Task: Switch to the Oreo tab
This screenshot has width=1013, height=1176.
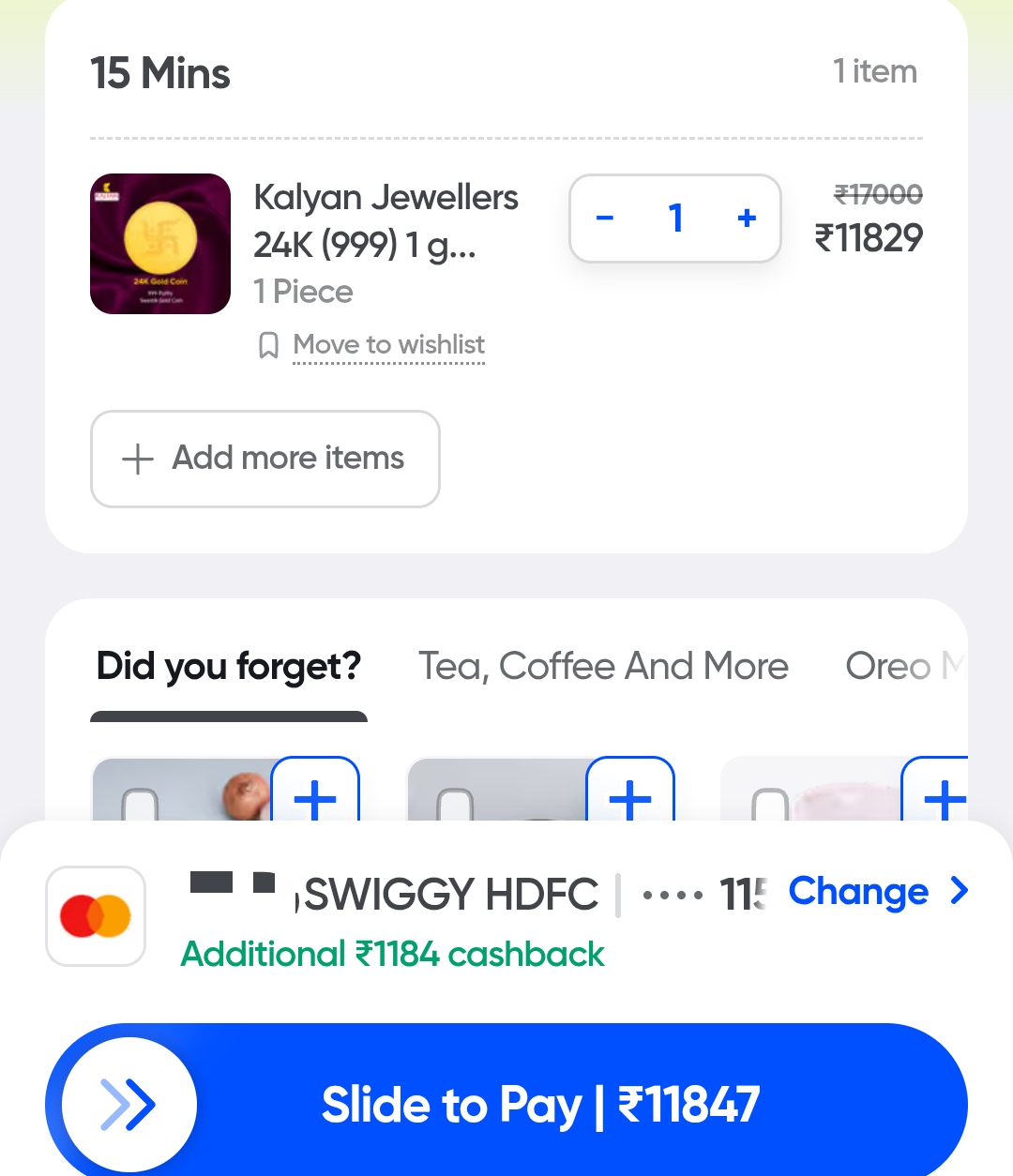Action: [902, 667]
